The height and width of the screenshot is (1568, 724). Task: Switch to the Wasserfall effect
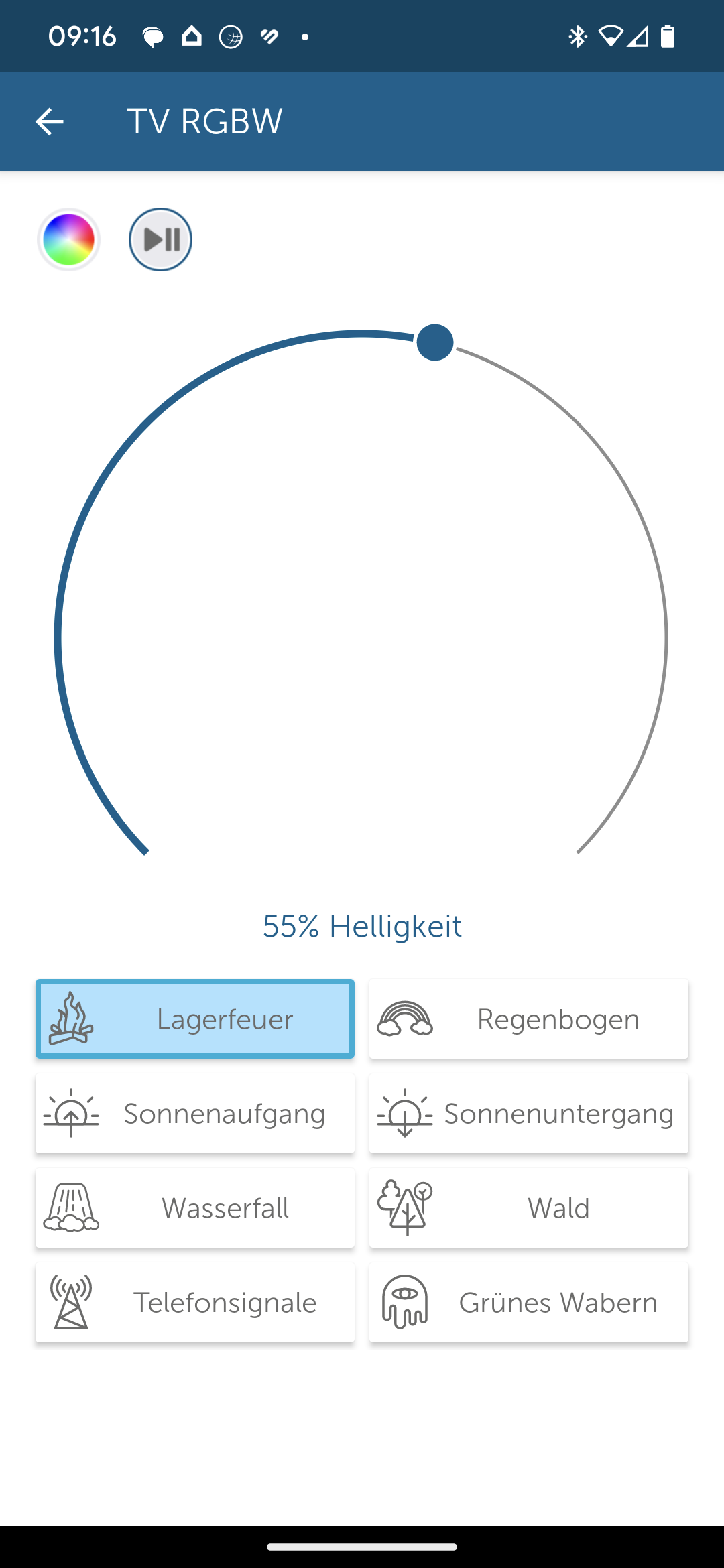click(195, 1208)
